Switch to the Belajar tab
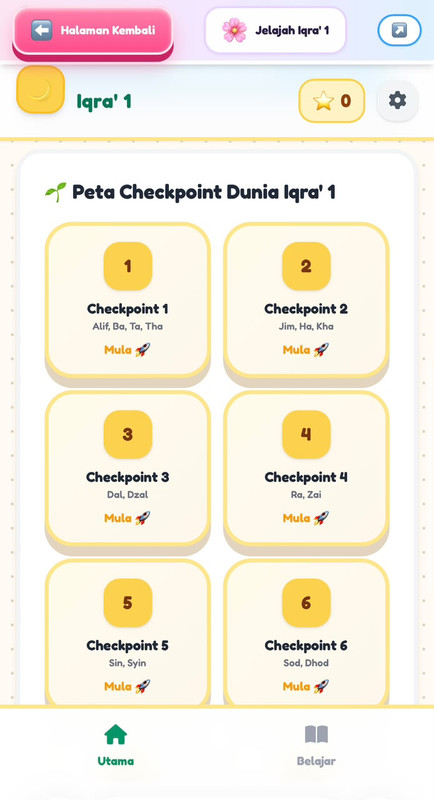The height and width of the screenshot is (800, 434). (316, 745)
